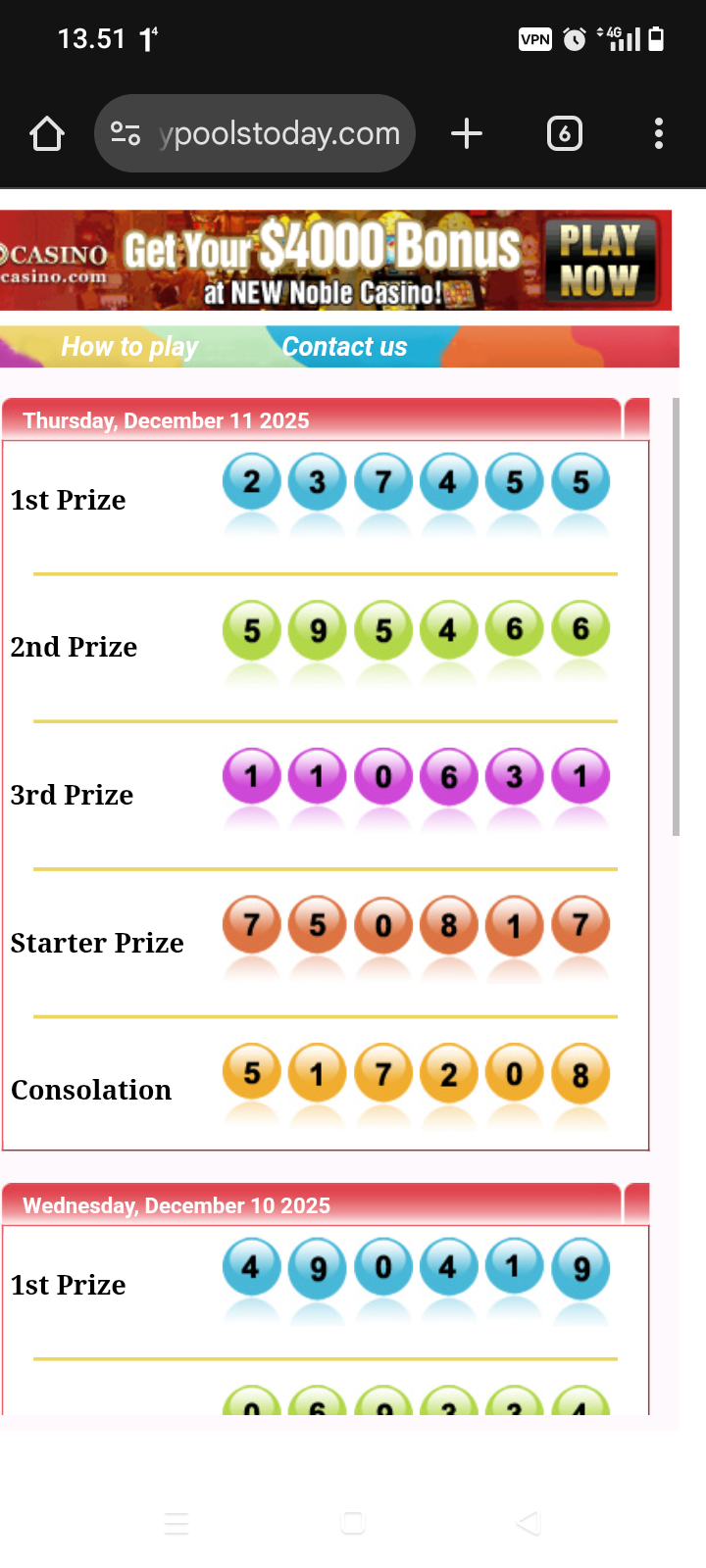This screenshot has height=1568, width=706.
Task: Open a new browser tab
Action: tap(467, 133)
